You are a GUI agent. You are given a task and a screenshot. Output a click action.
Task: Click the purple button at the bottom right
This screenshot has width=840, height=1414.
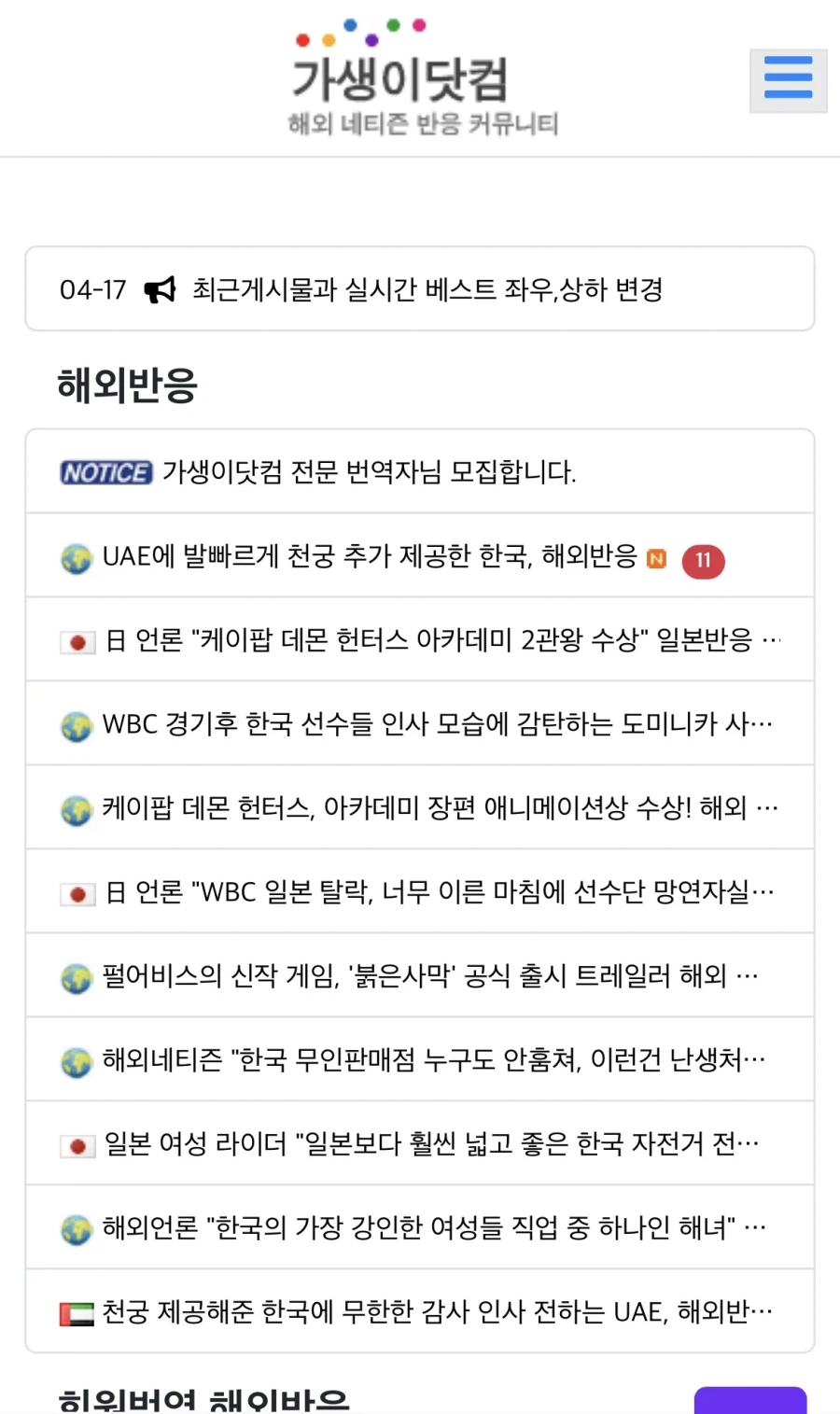(x=749, y=1401)
